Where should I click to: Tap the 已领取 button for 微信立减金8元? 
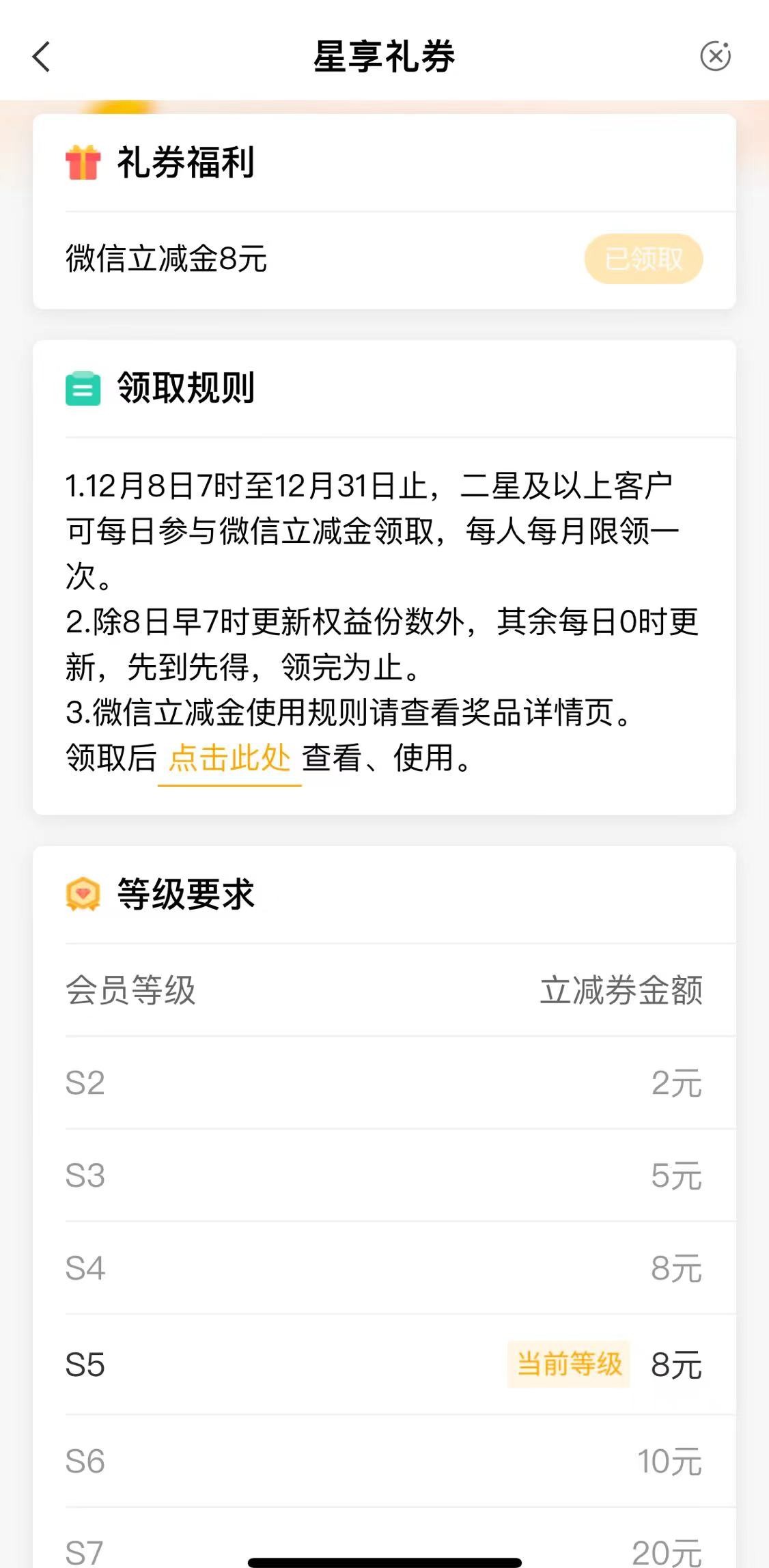coord(643,259)
